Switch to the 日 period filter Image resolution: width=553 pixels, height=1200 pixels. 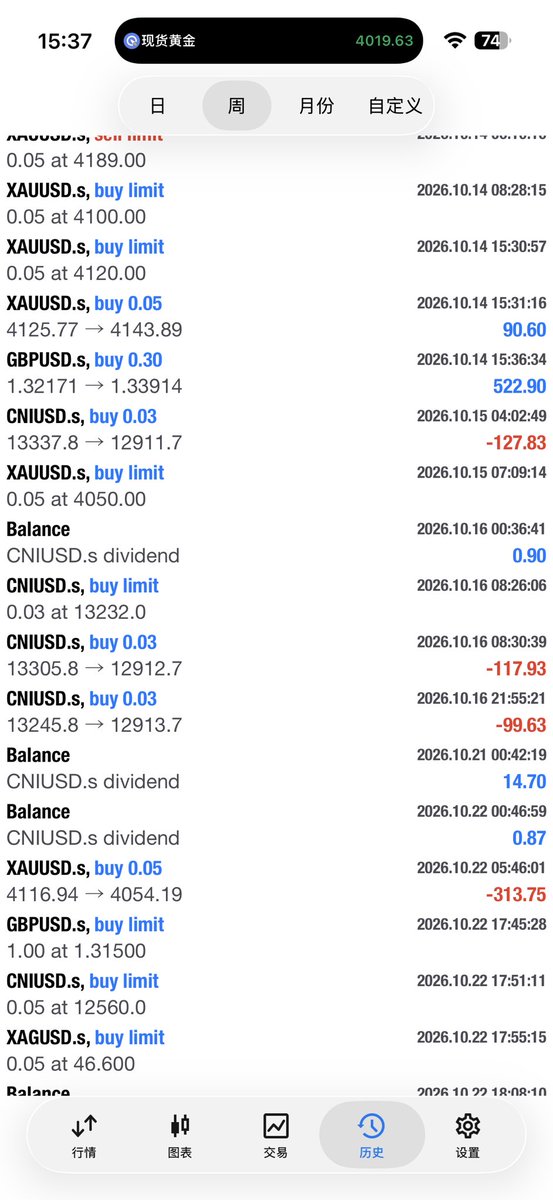coord(158,106)
